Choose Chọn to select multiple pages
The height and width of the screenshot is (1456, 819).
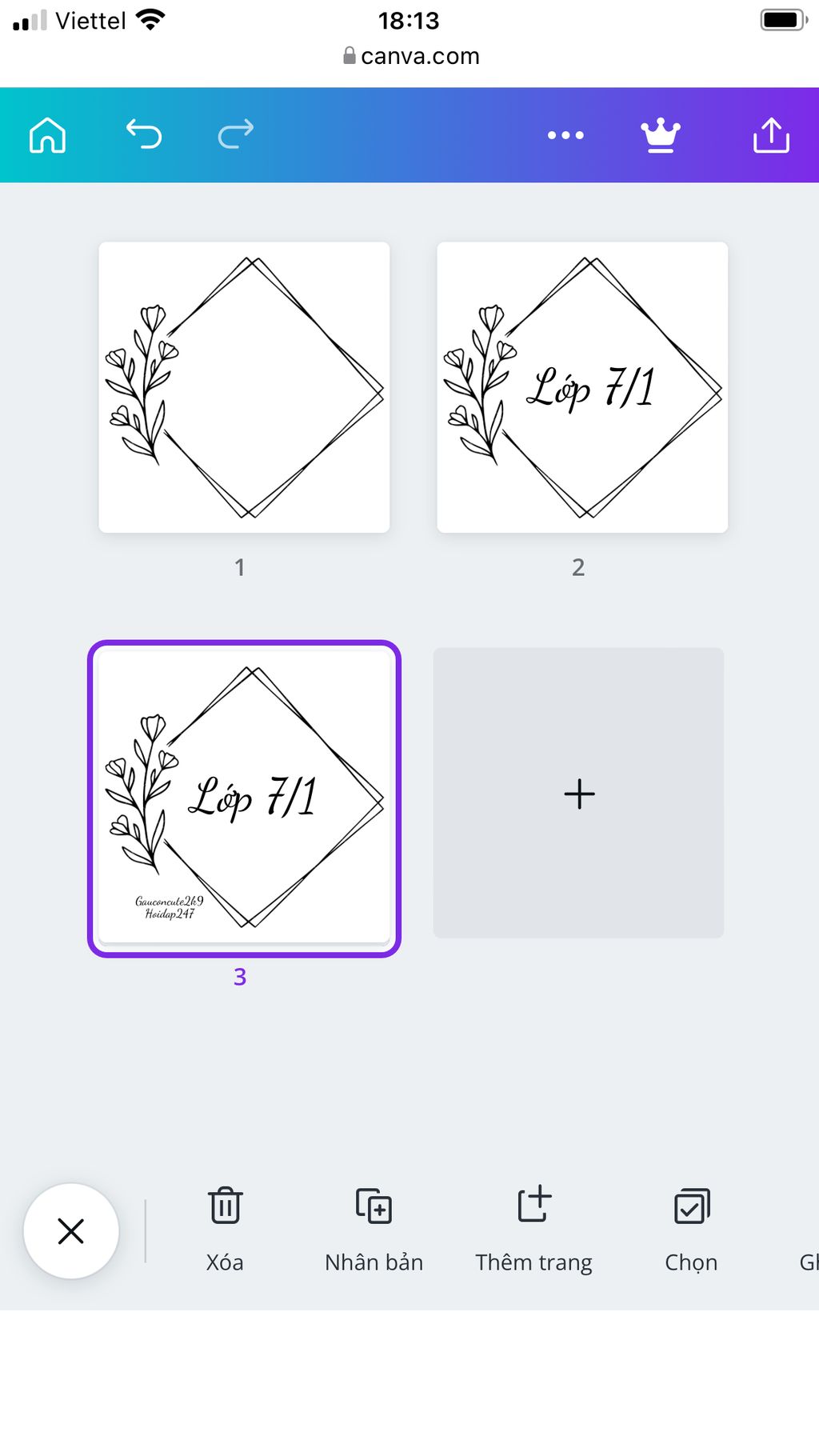point(691,1228)
